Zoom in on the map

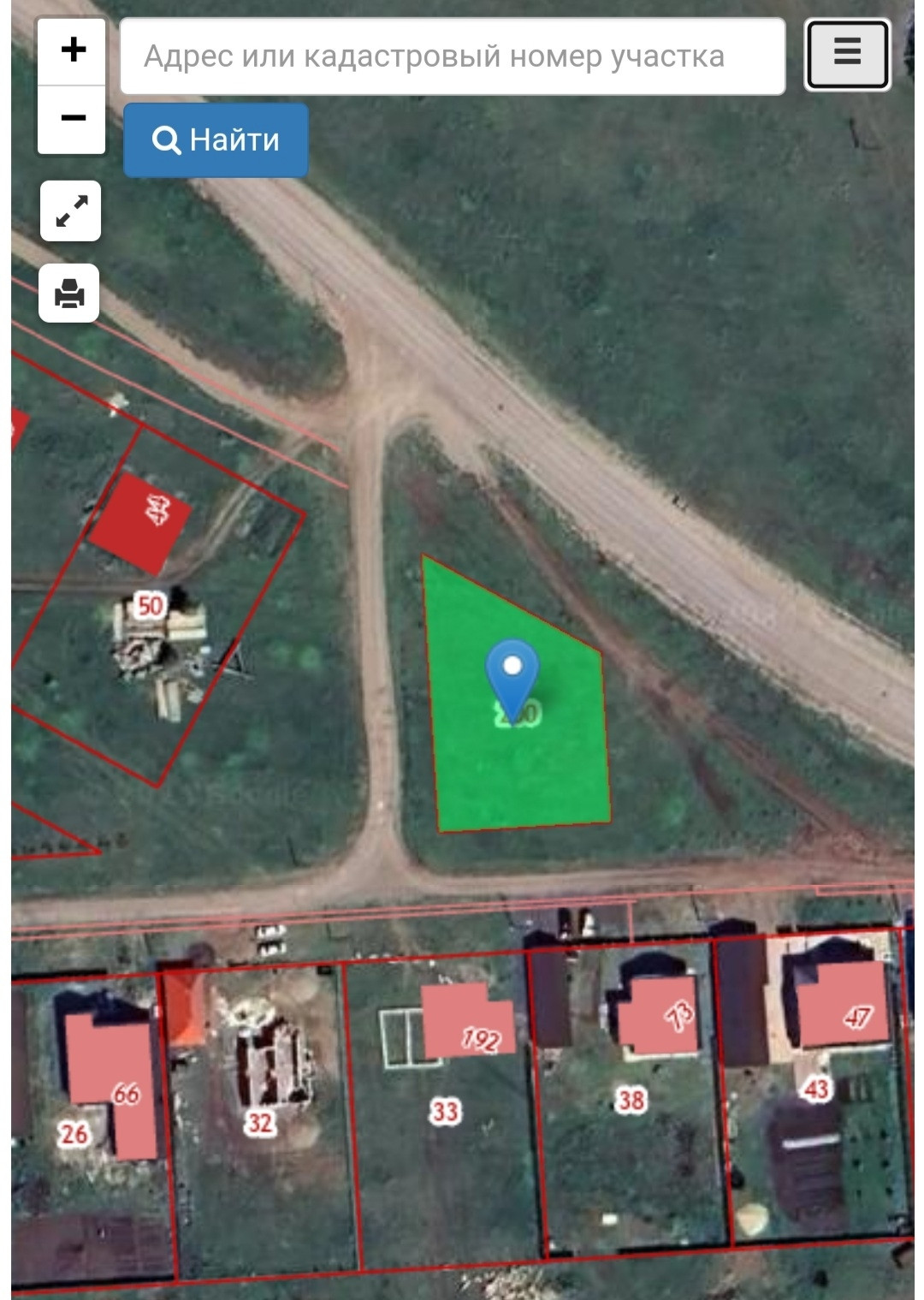tap(73, 50)
